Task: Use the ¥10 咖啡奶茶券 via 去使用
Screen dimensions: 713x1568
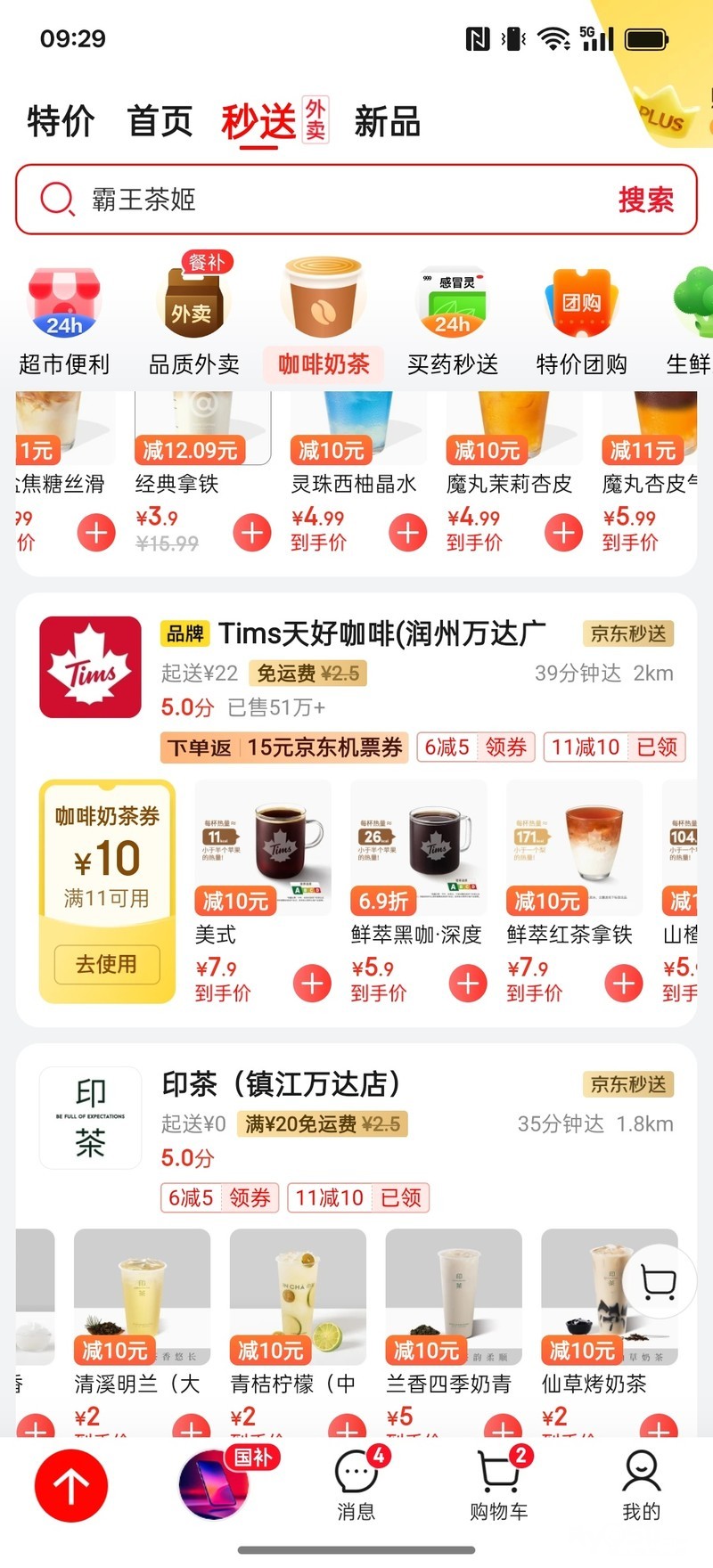Action: [106, 964]
